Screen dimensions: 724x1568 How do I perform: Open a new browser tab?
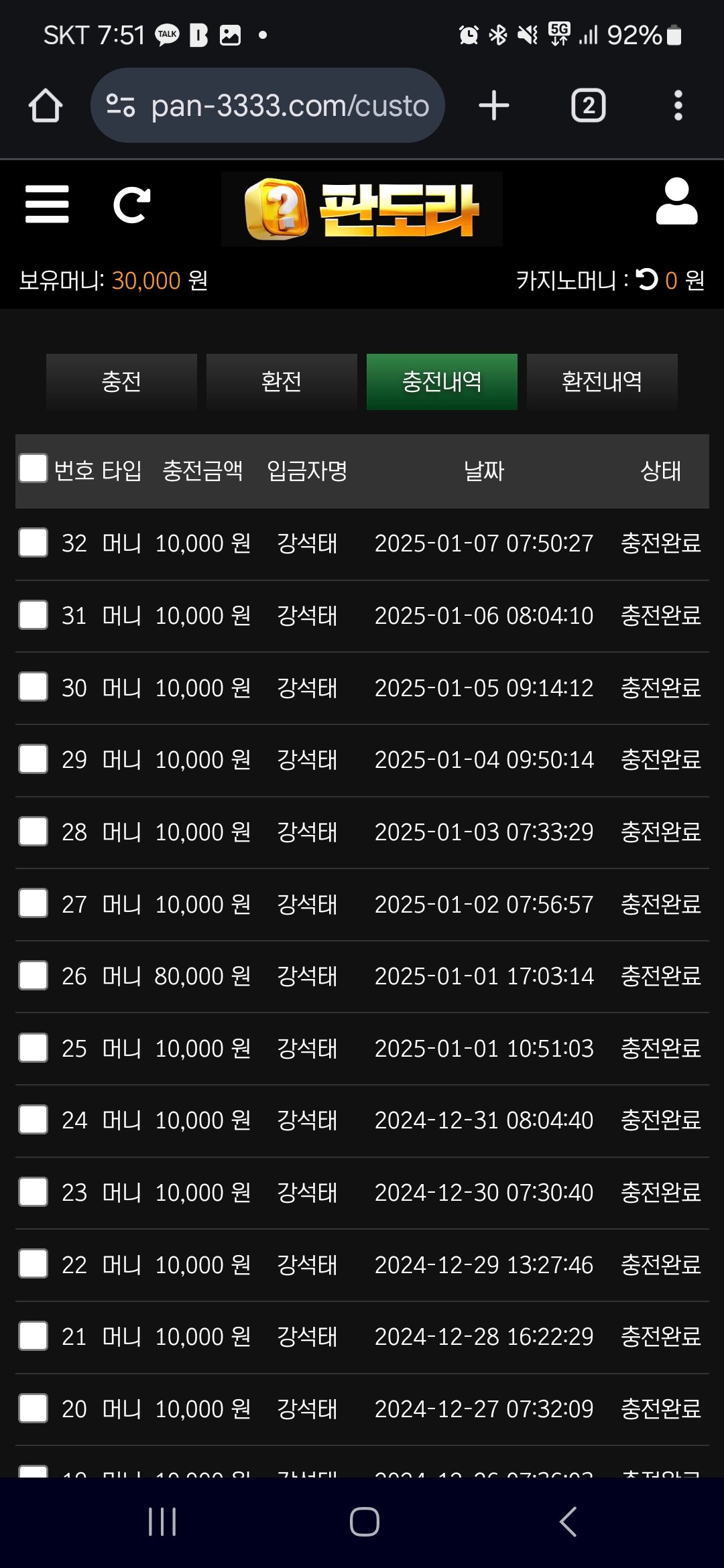click(494, 105)
